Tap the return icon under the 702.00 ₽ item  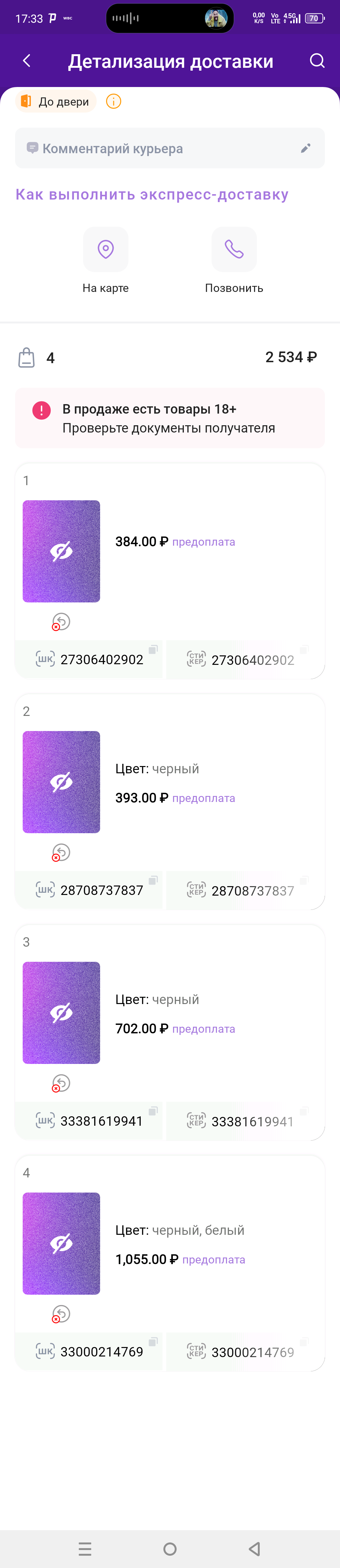pos(61,1083)
